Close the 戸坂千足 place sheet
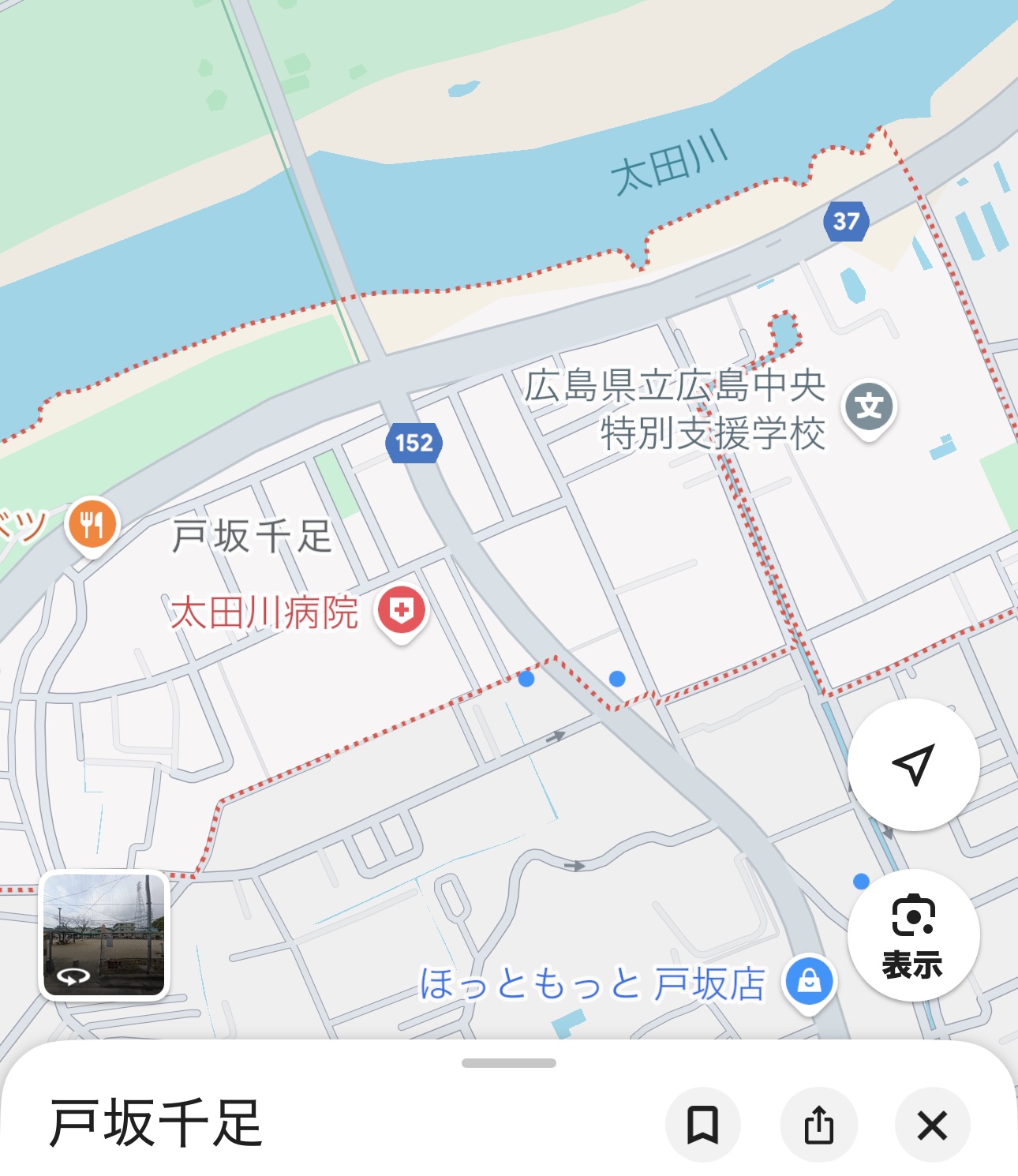1018x1176 pixels. (x=932, y=1125)
